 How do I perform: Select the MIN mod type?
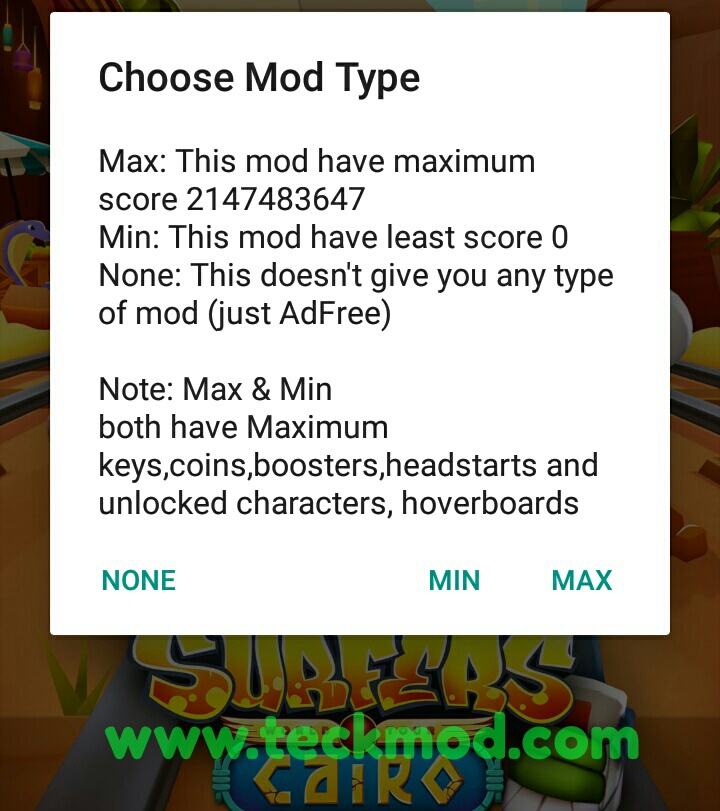(x=454, y=581)
